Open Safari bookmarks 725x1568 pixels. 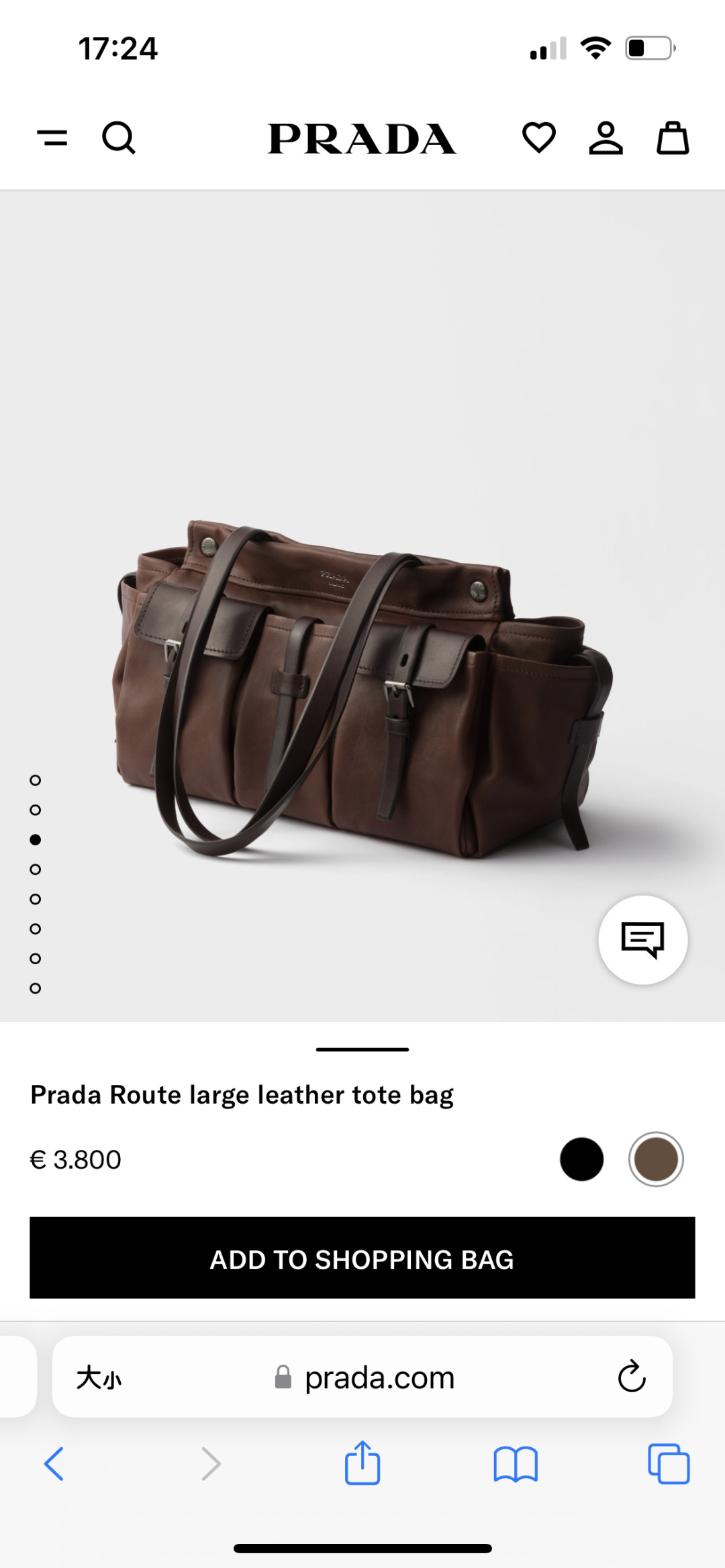click(x=516, y=1464)
